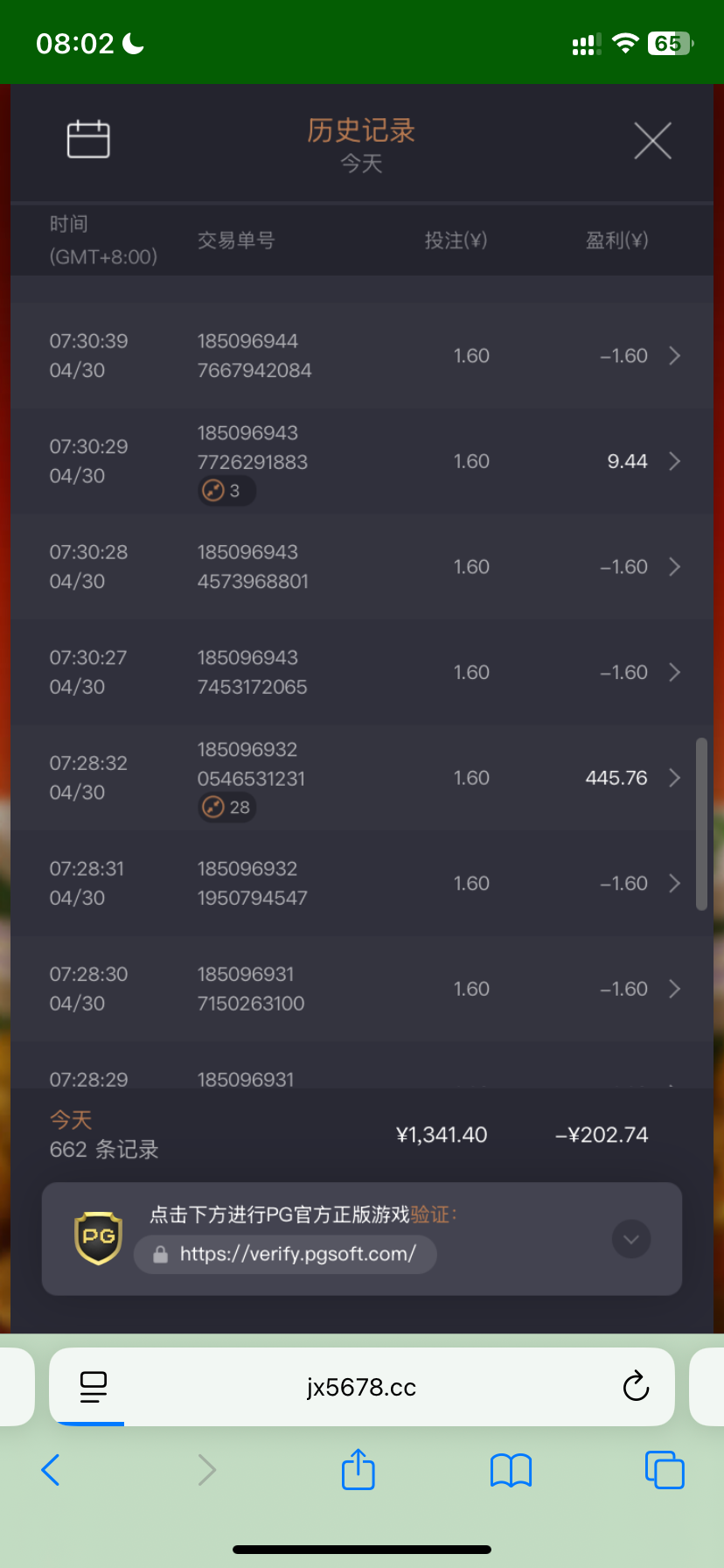
Task: Open the calendar date picker
Action: [x=88, y=139]
